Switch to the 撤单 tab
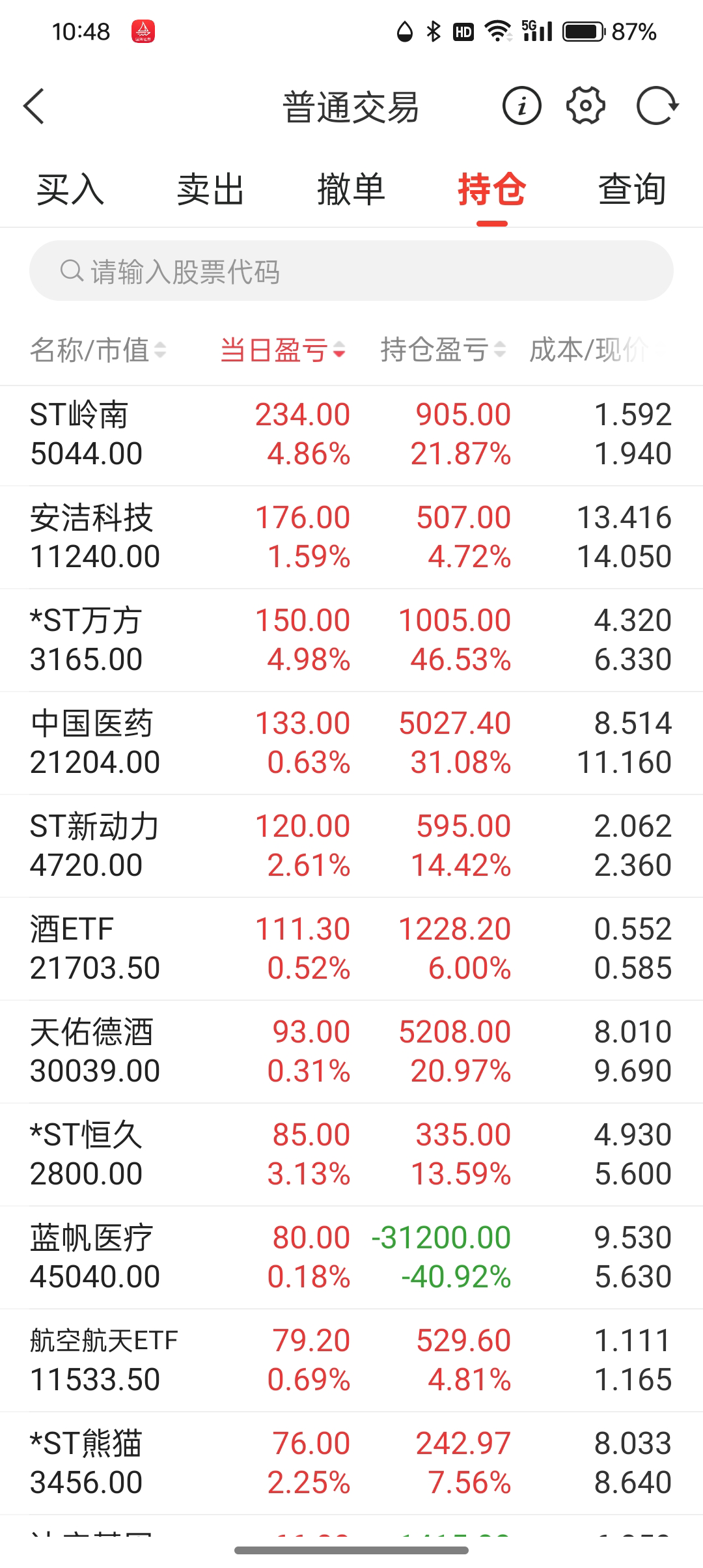Viewport: 703px width, 1568px height. (351, 190)
